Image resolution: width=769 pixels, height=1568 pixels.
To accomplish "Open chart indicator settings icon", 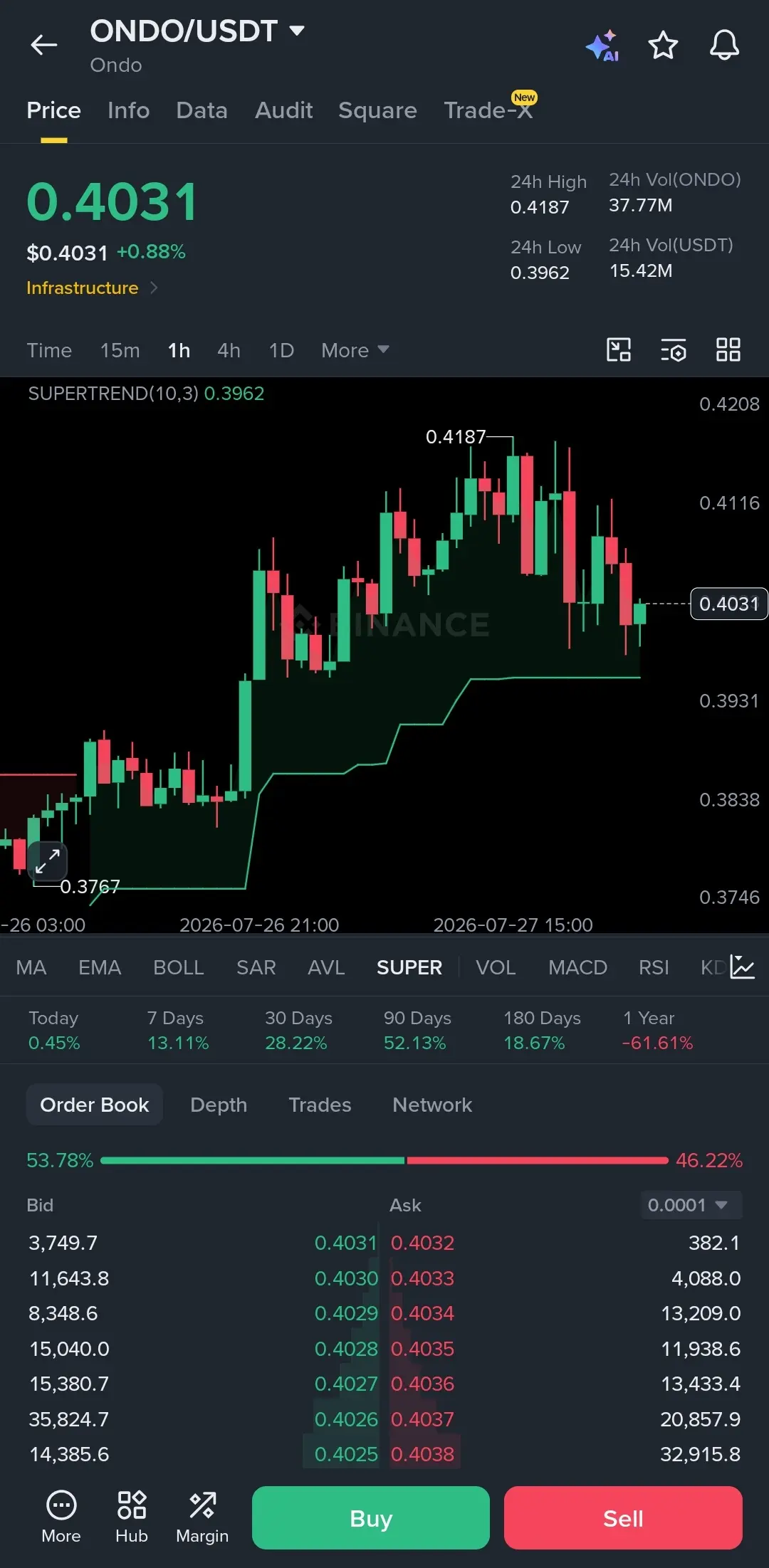I will [x=673, y=349].
